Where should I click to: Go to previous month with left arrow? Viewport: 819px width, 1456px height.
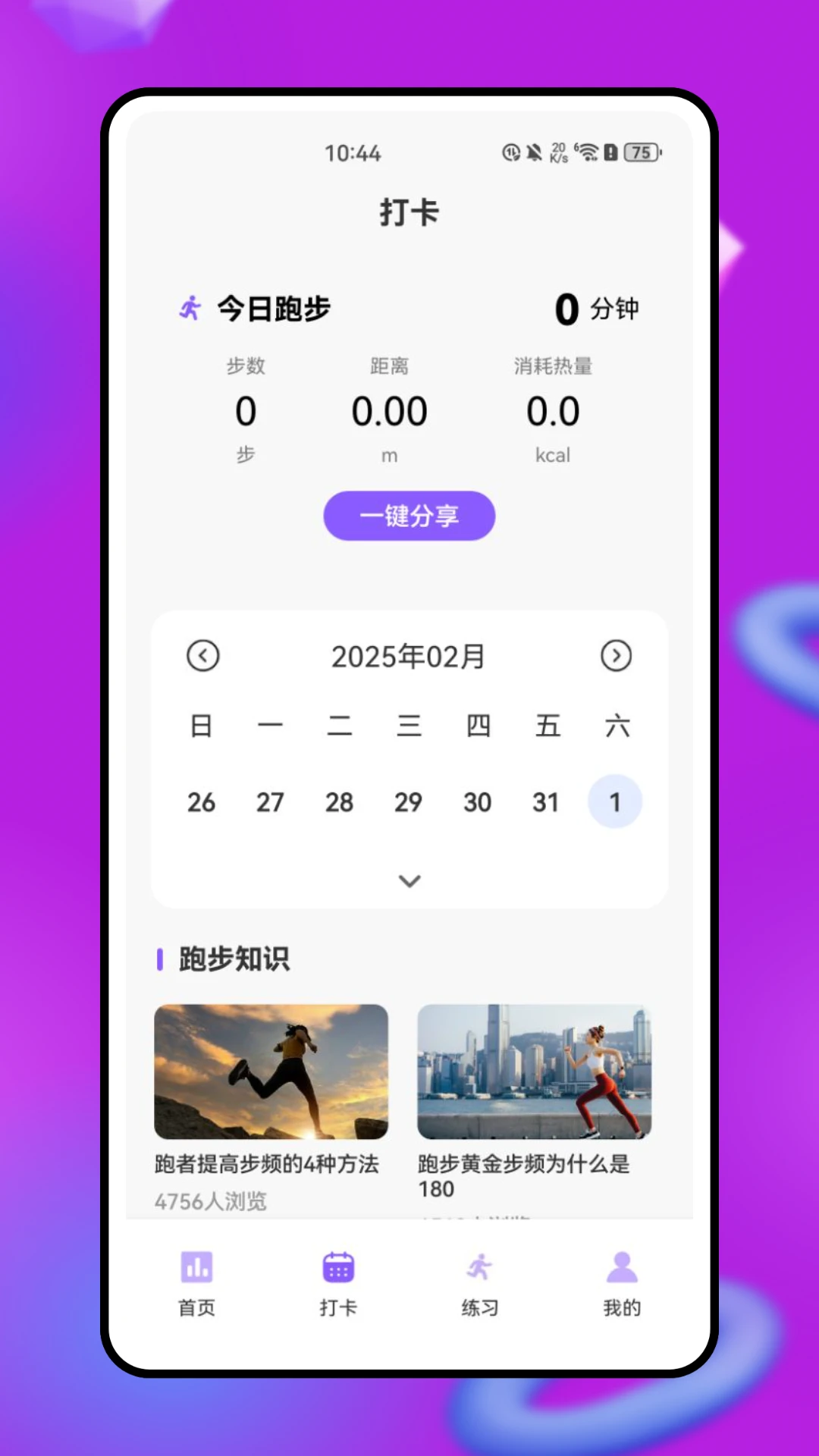203,657
